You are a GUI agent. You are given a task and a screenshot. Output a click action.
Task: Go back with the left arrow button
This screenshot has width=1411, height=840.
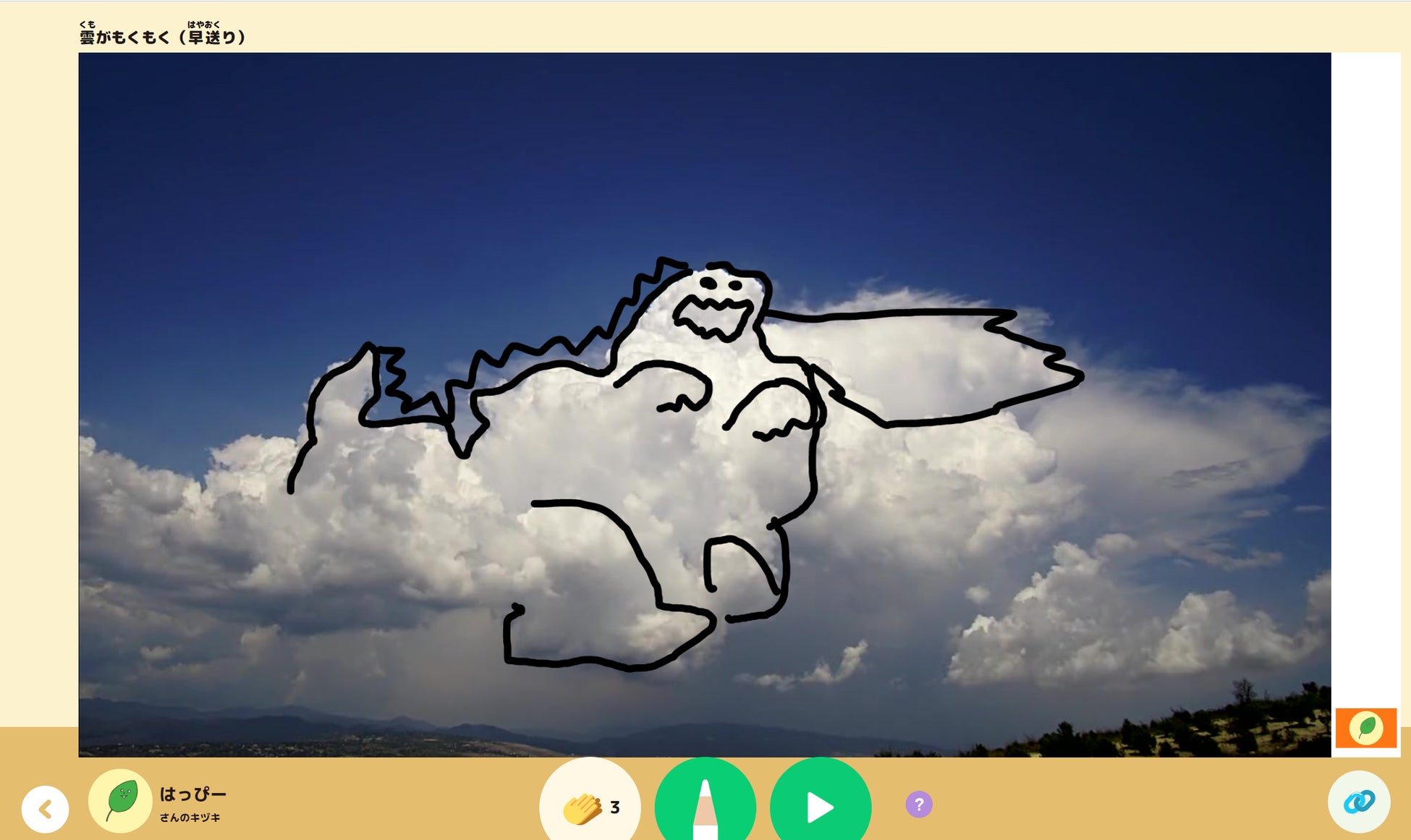click(x=45, y=809)
